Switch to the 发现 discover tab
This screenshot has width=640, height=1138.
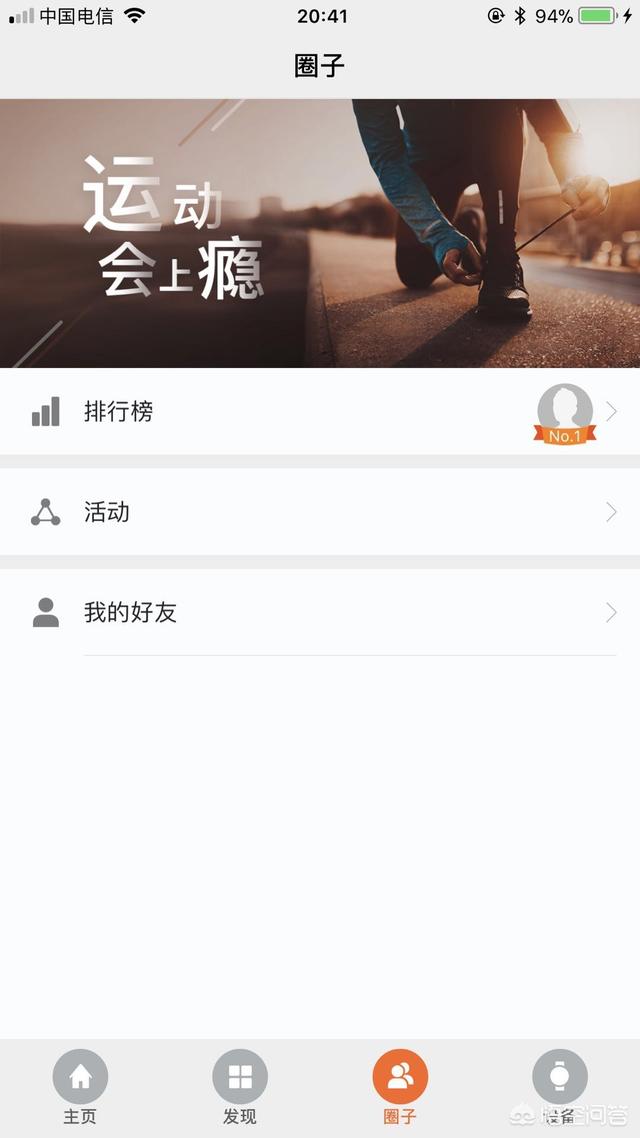pos(240,1086)
